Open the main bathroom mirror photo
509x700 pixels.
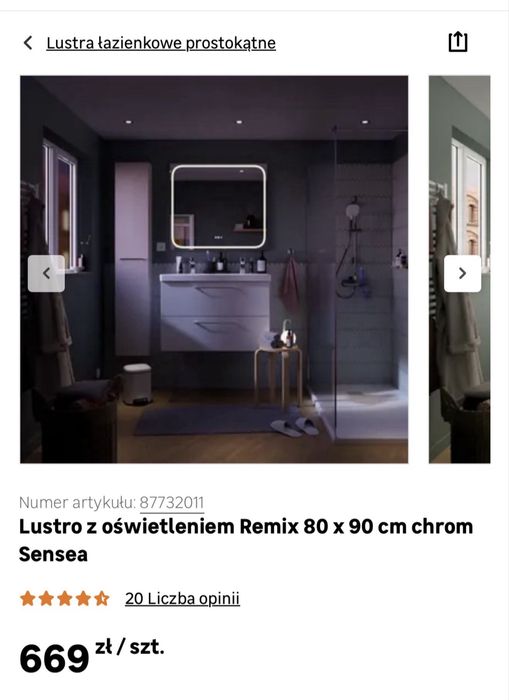click(x=214, y=269)
